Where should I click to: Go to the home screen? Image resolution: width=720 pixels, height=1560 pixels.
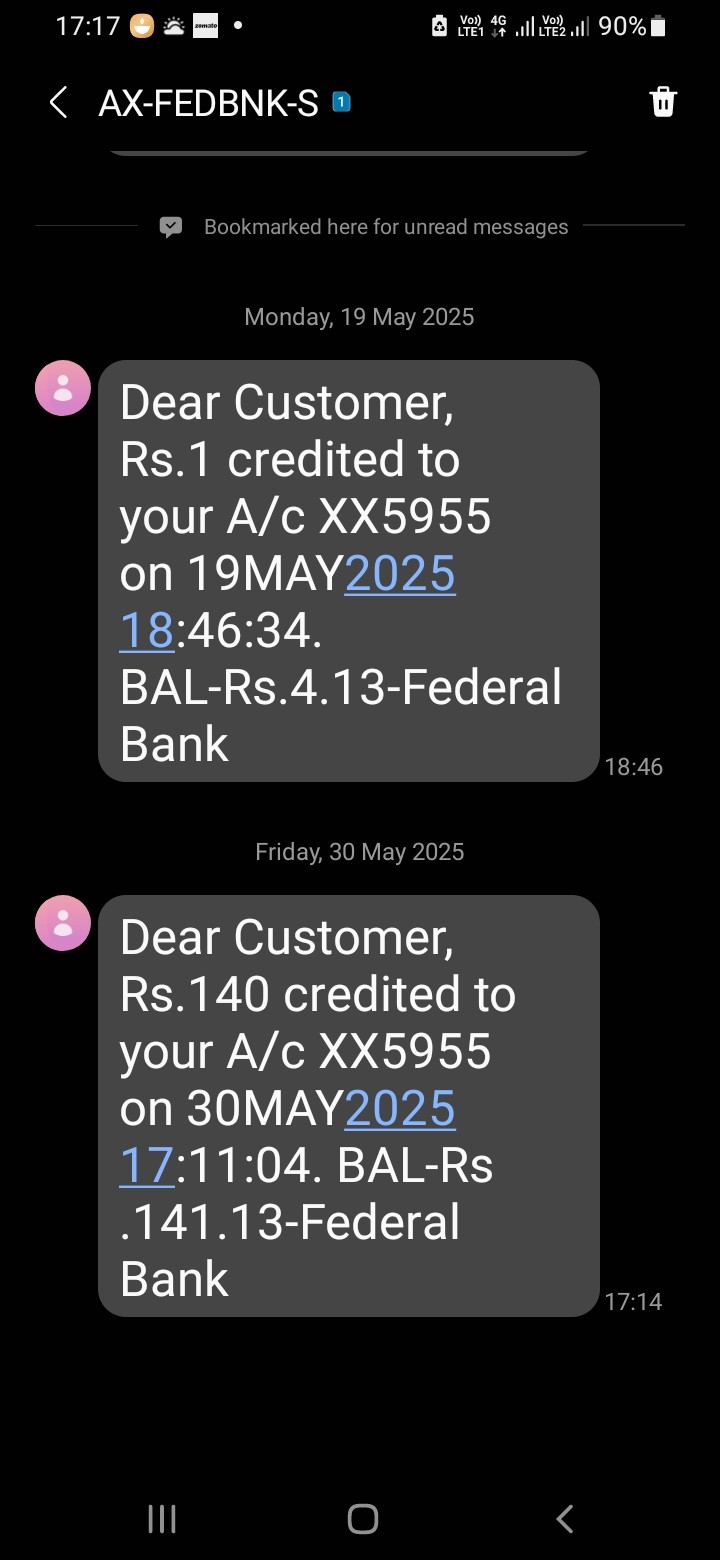click(362, 1519)
